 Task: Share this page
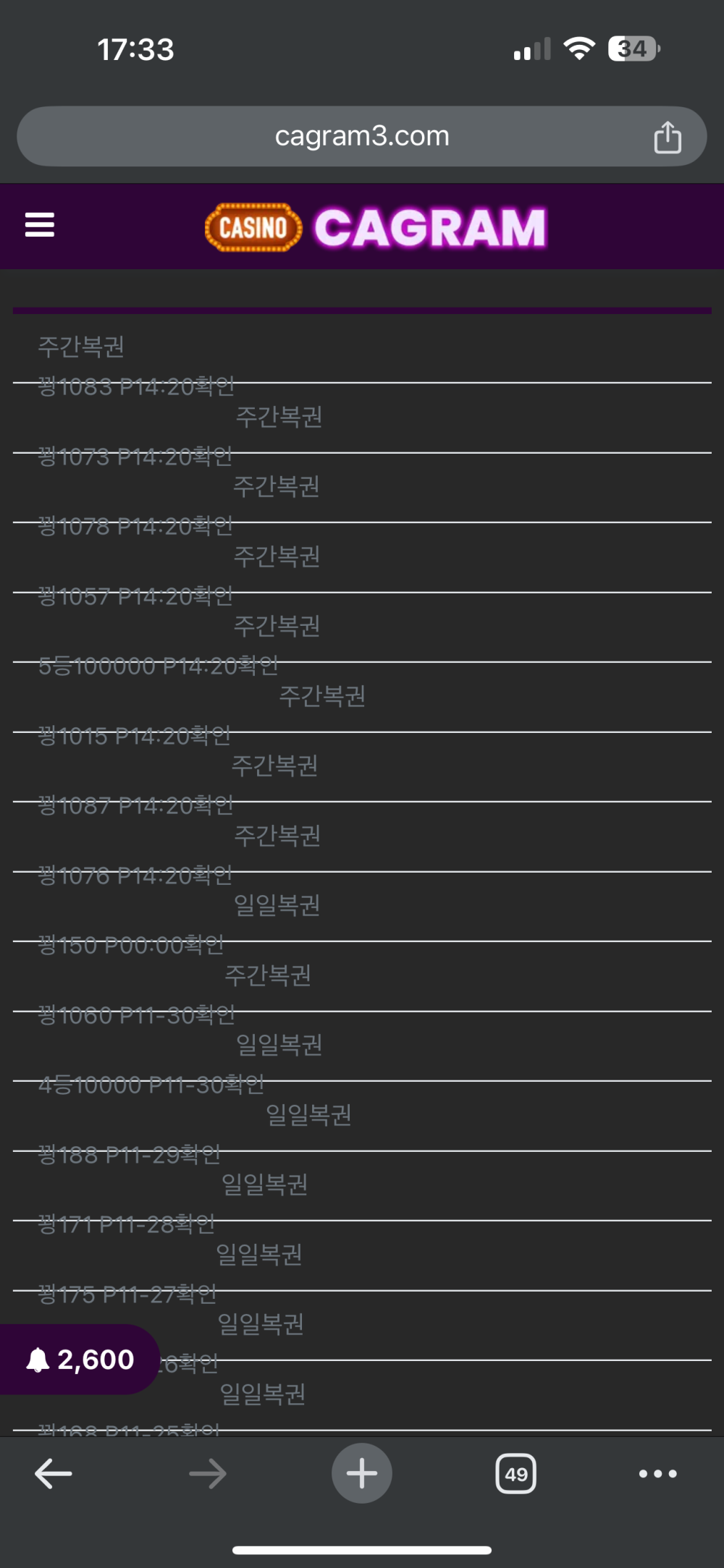[667, 137]
